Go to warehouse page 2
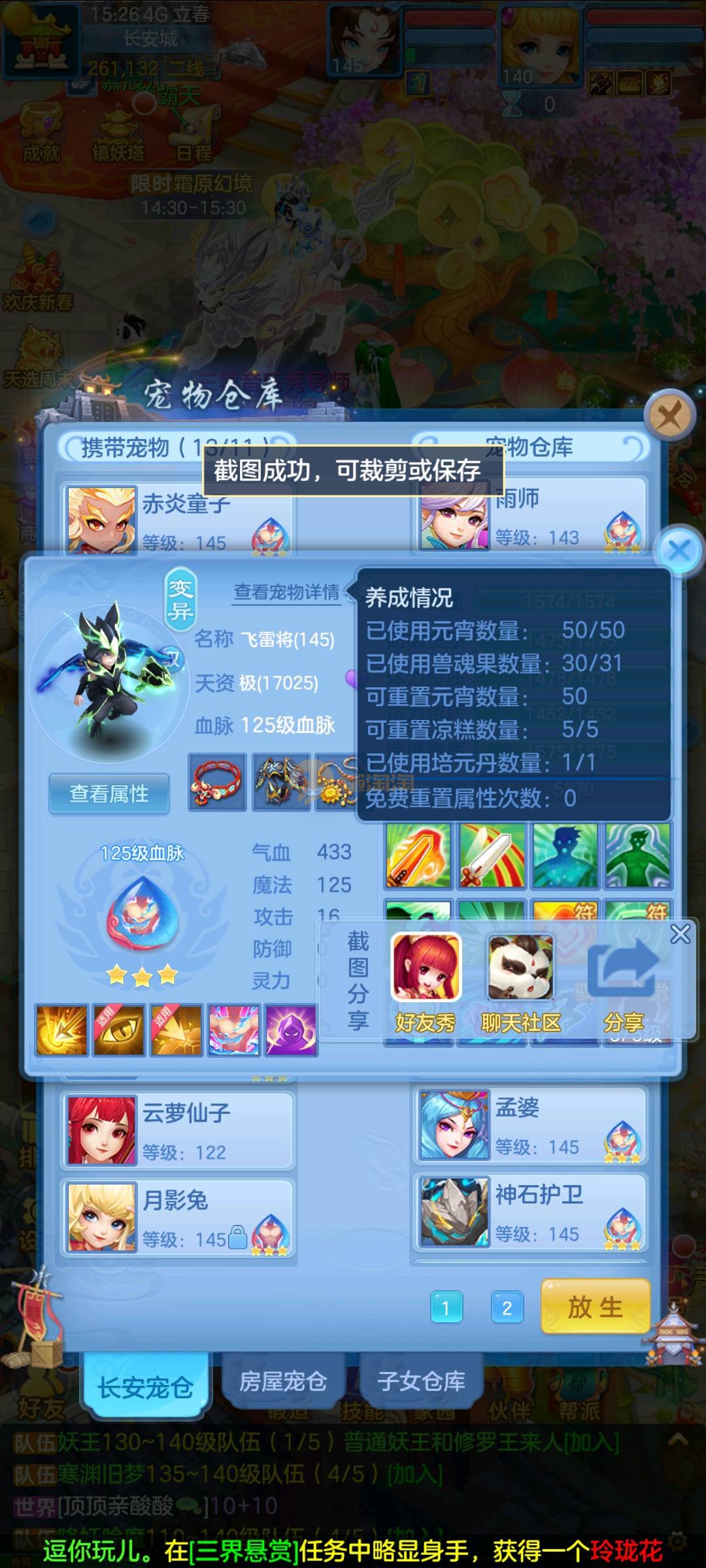The width and height of the screenshot is (706, 1568). [507, 1307]
